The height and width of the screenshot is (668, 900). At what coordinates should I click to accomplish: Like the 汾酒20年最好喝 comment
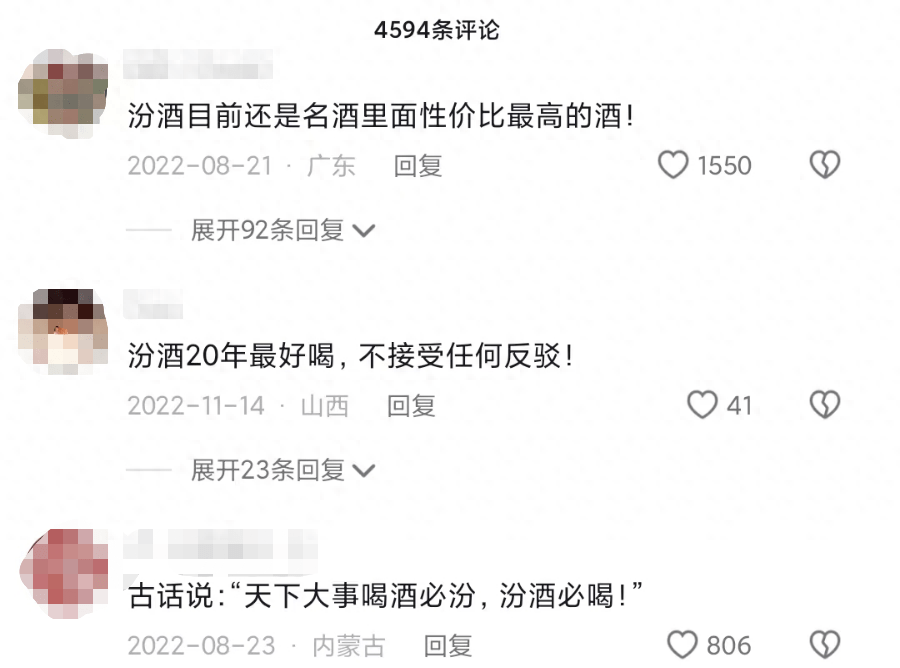703,405
